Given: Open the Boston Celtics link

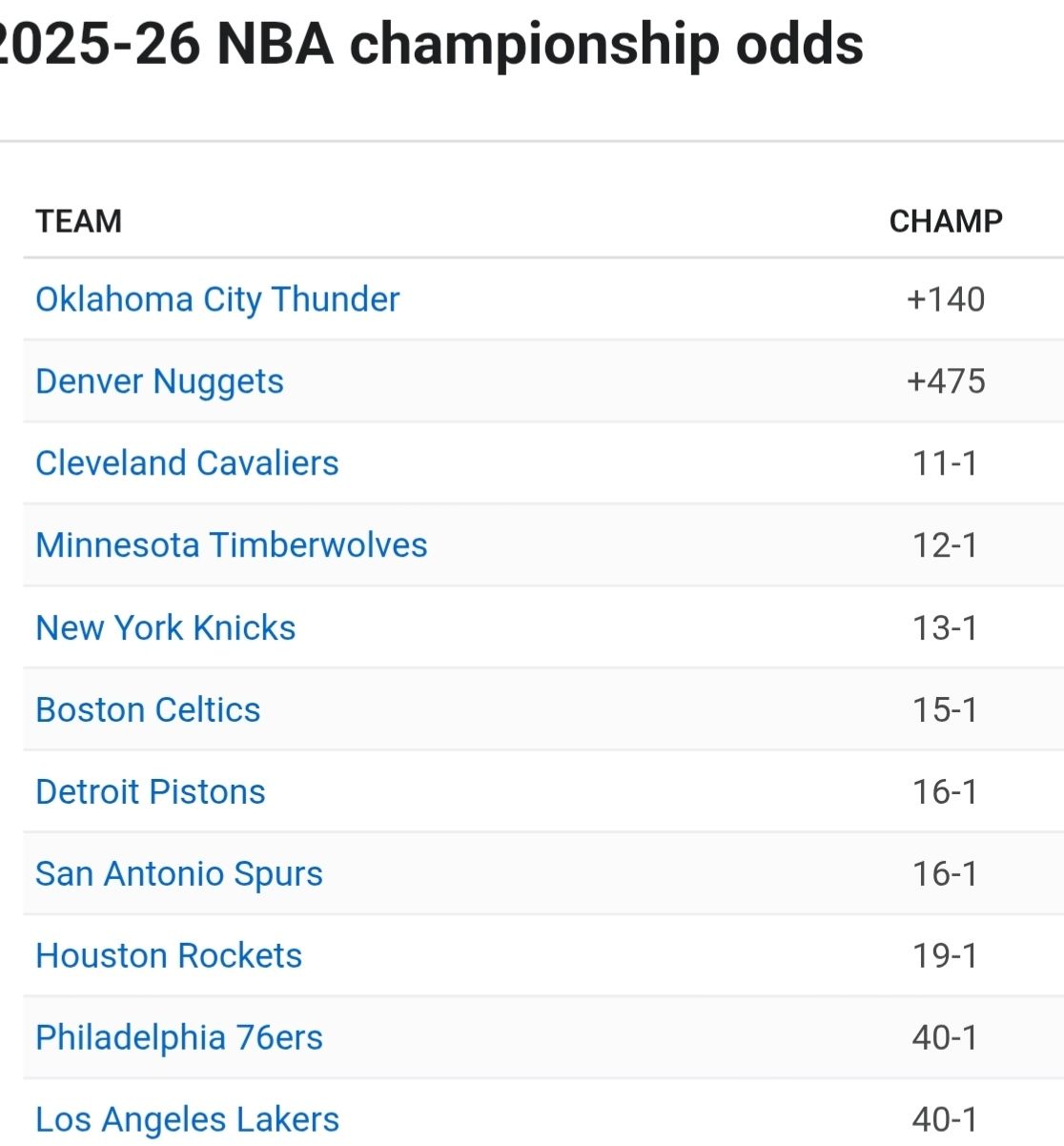Looking at the screenshot, I should click(x=148, y=710).
